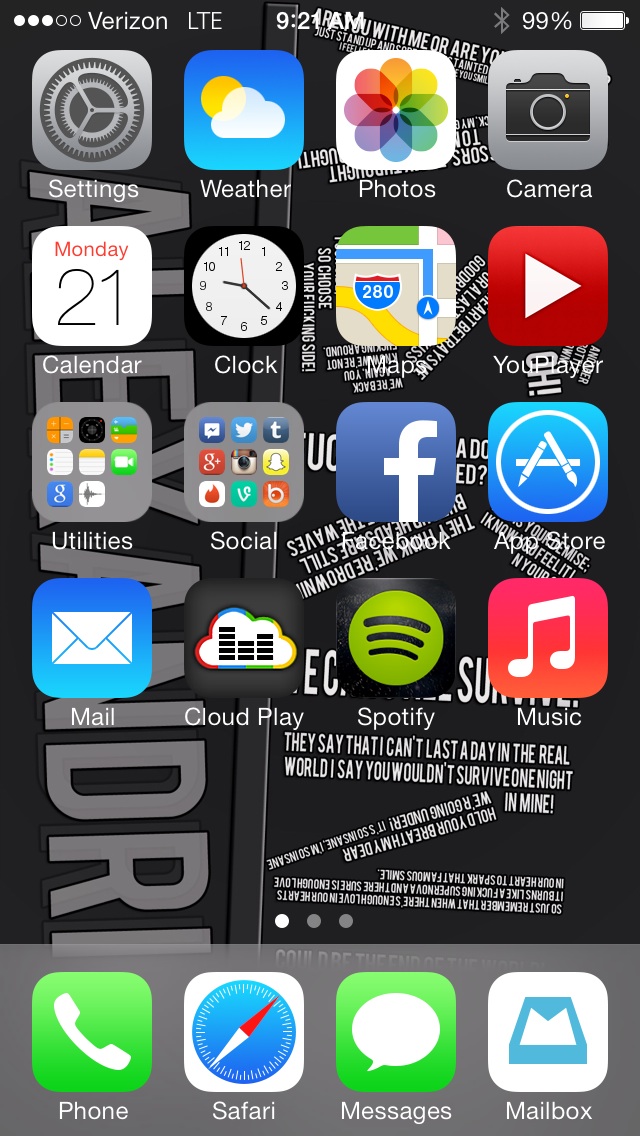Open Spotify
The image size is (640, 1136).
click(x=396, y=638)
